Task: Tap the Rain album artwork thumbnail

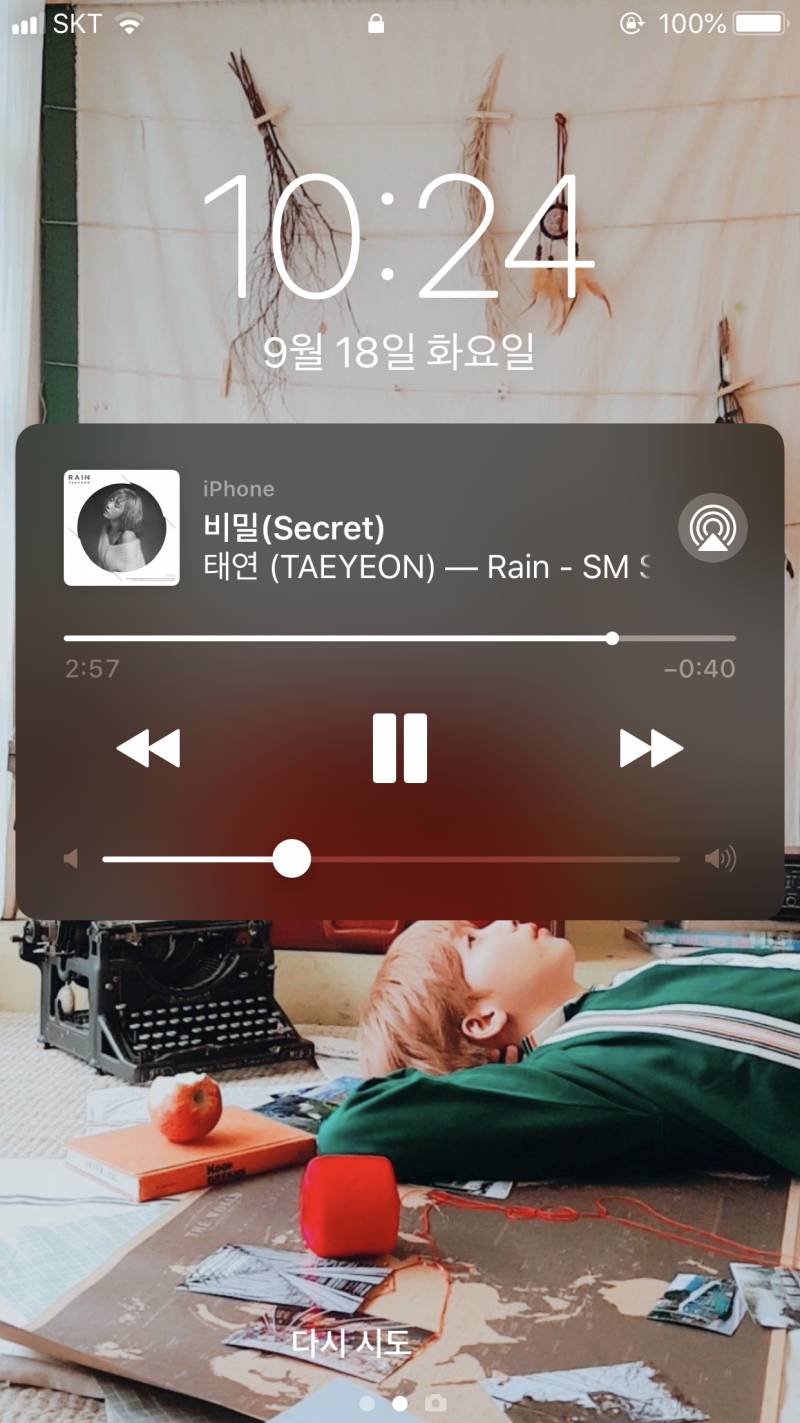Action: [122, 527]
